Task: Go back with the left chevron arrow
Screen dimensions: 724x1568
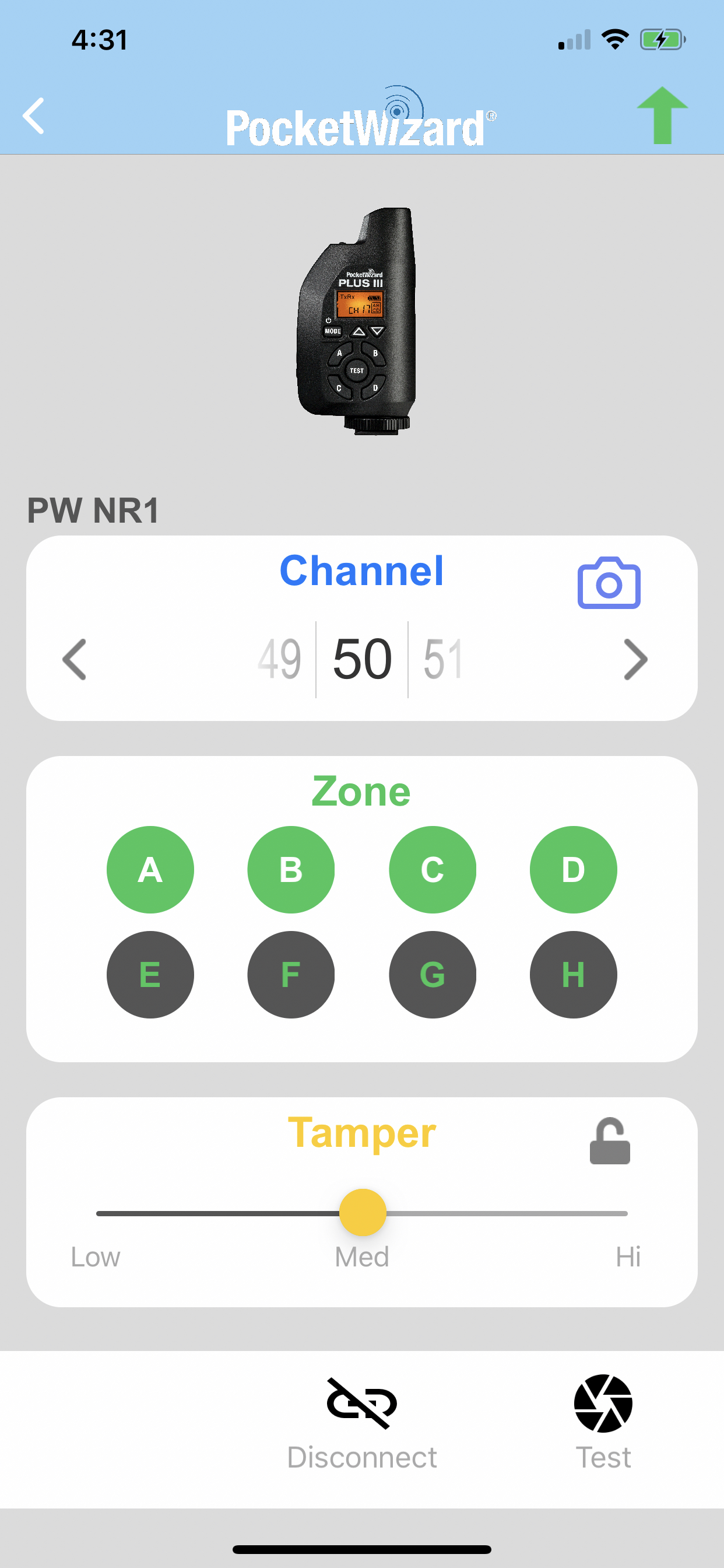Action: click(x=33, y=116)
